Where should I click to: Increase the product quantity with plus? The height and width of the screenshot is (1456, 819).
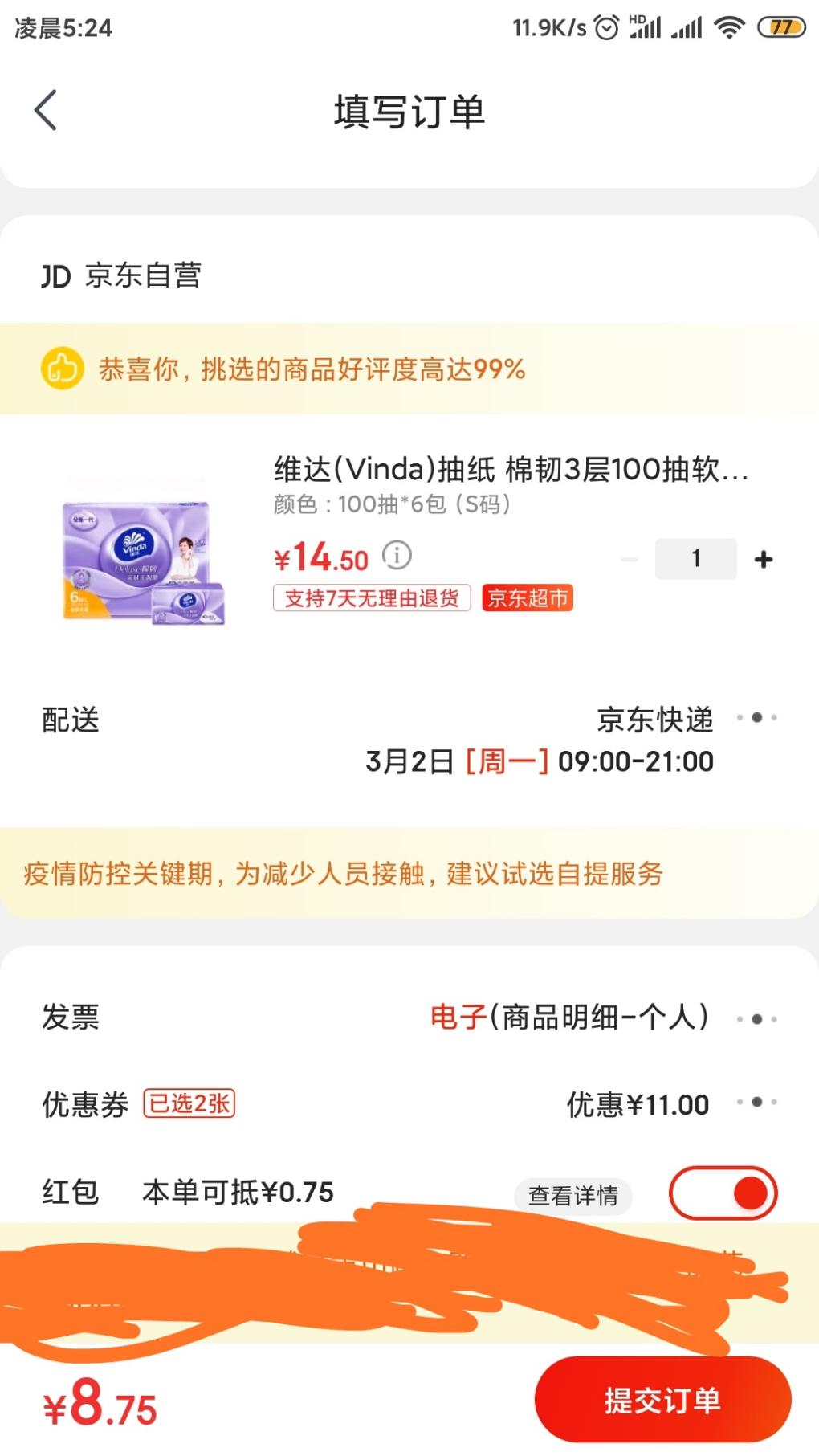(x=764, y=559)
